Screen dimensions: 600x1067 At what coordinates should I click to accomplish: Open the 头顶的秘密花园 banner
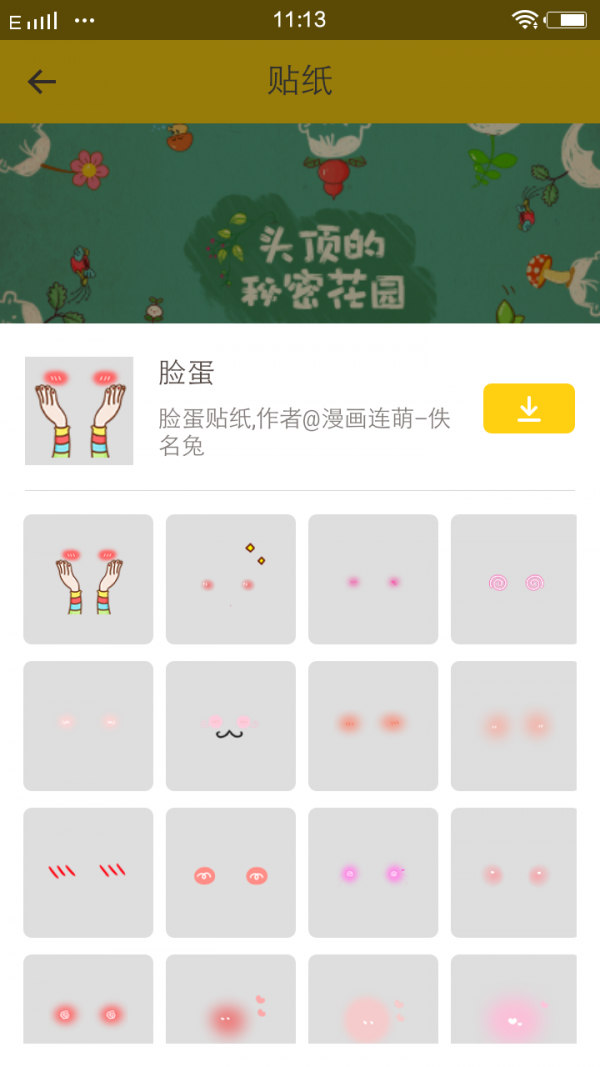click(300, 223)
